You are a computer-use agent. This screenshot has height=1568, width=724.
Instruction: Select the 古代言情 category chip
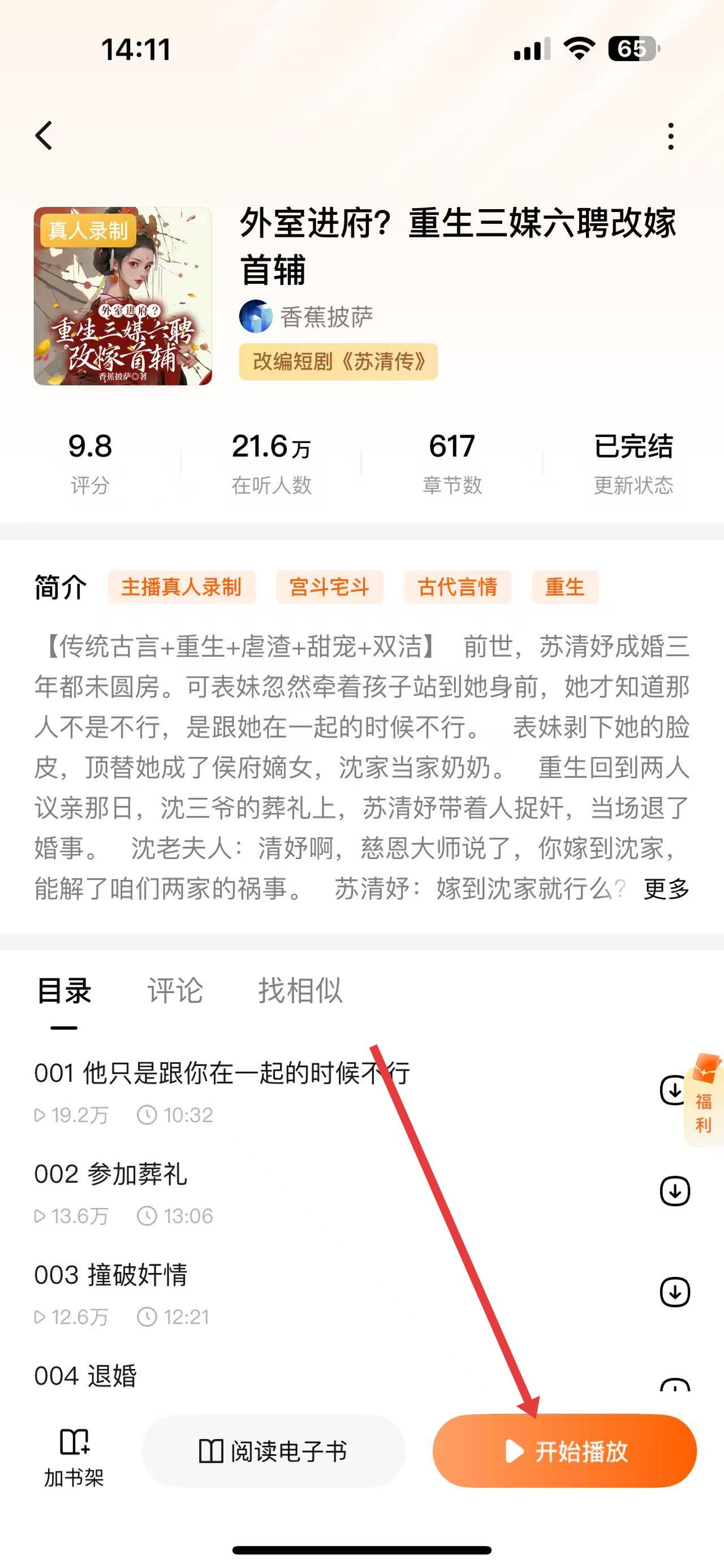457,587
